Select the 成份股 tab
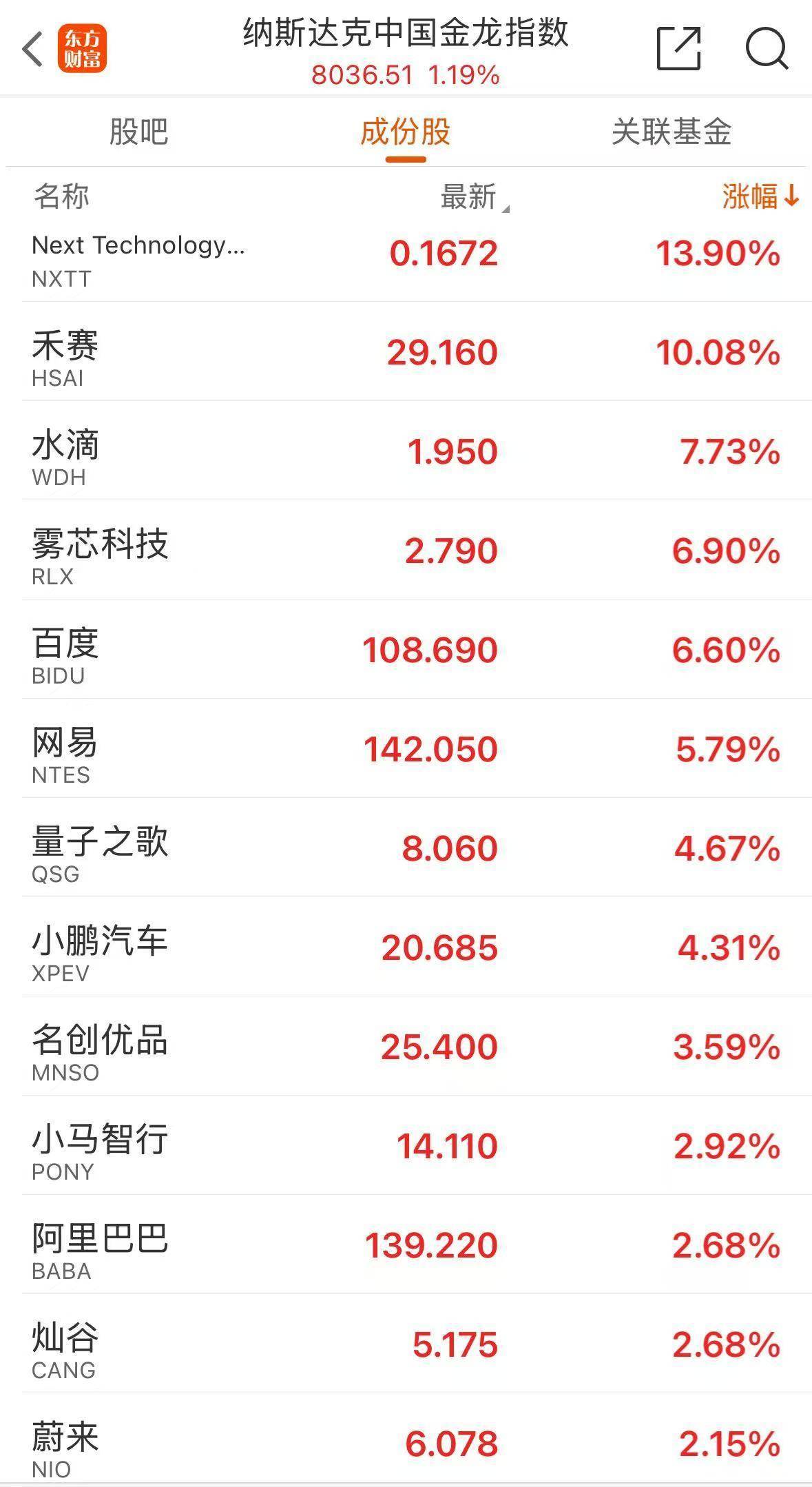Image resolution: width=812 pixels, height=1487 pixels. pos(406,131)
